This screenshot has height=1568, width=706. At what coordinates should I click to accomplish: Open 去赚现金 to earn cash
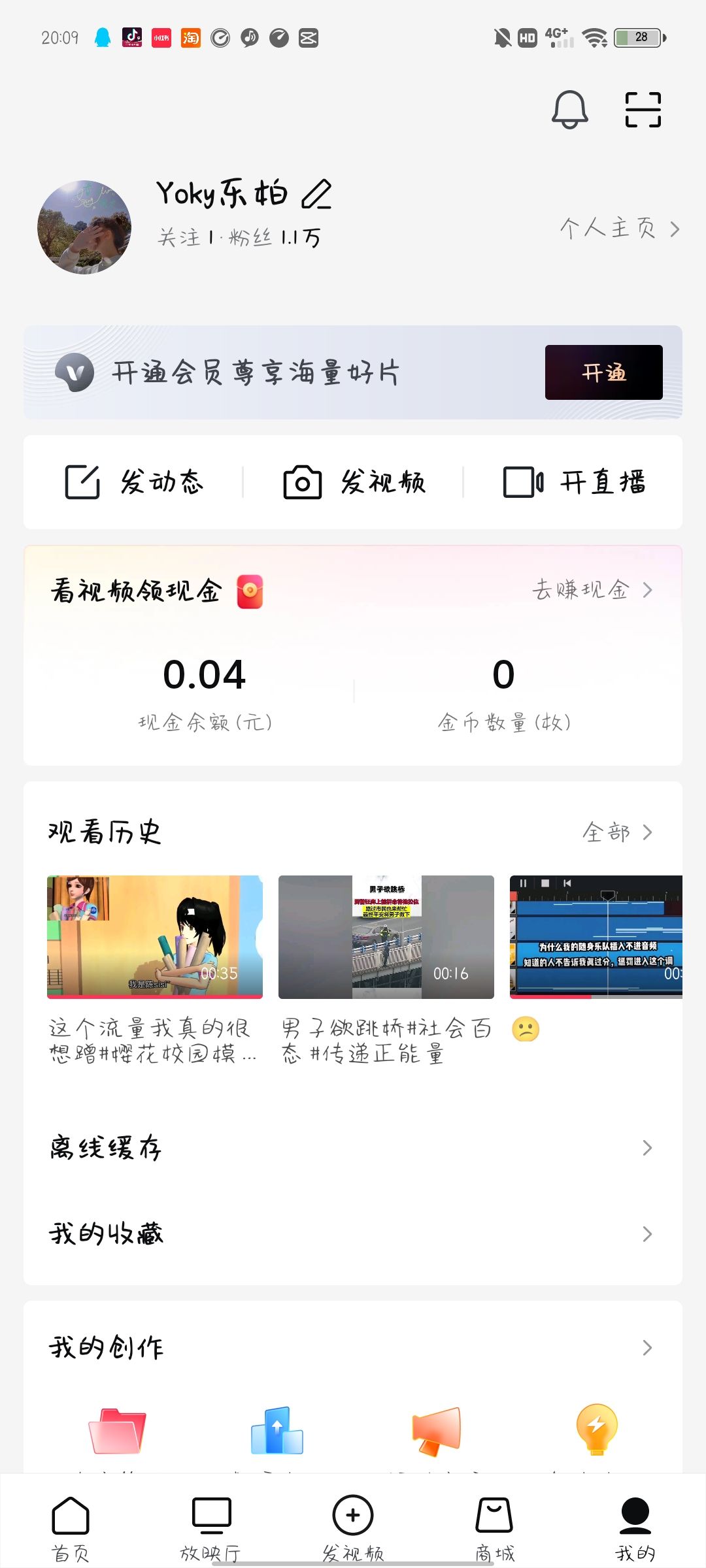(592, 590)
